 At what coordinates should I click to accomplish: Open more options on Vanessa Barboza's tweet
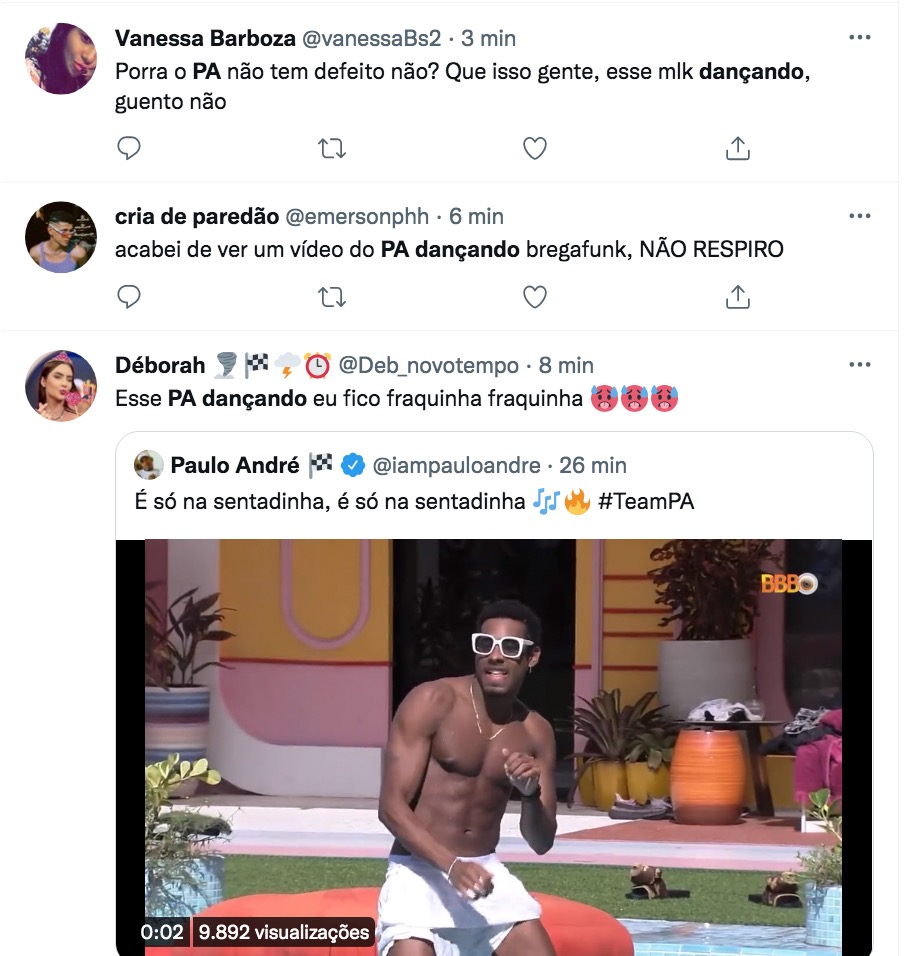click(859, 38)
